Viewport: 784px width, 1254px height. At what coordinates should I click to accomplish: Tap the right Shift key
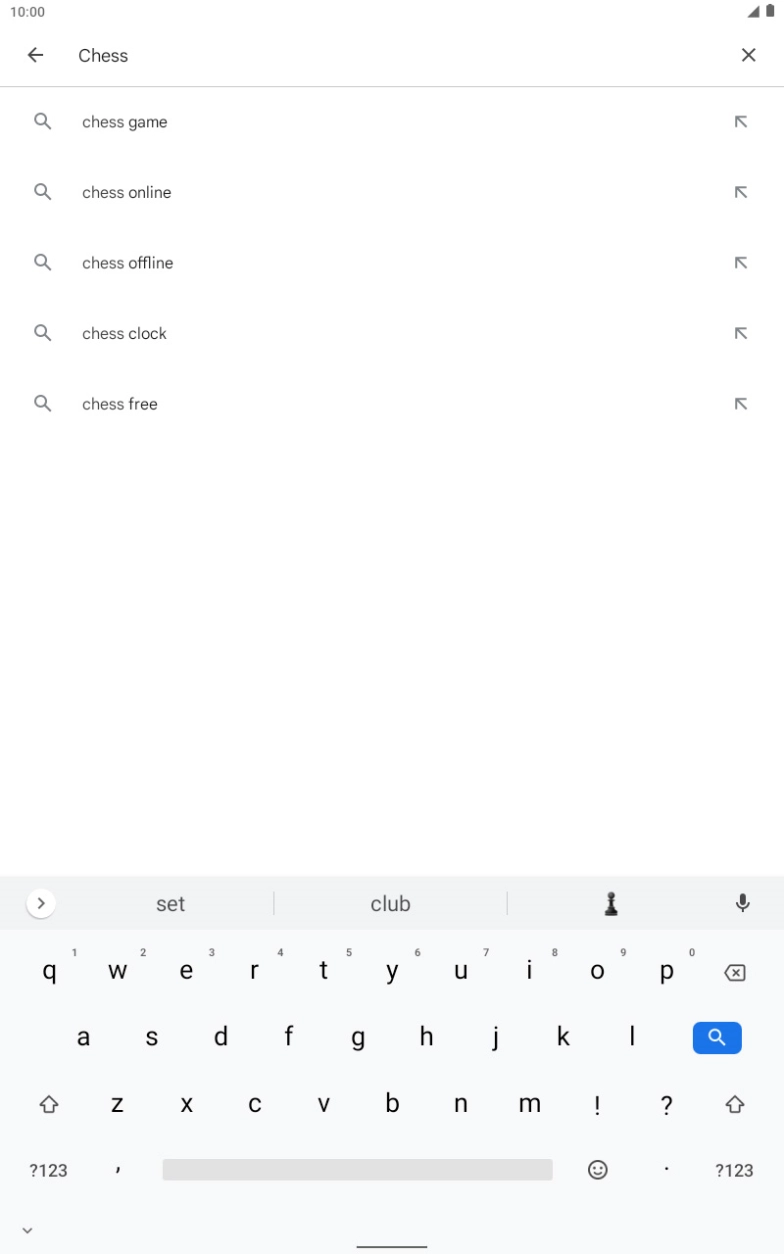point(735,1104)
